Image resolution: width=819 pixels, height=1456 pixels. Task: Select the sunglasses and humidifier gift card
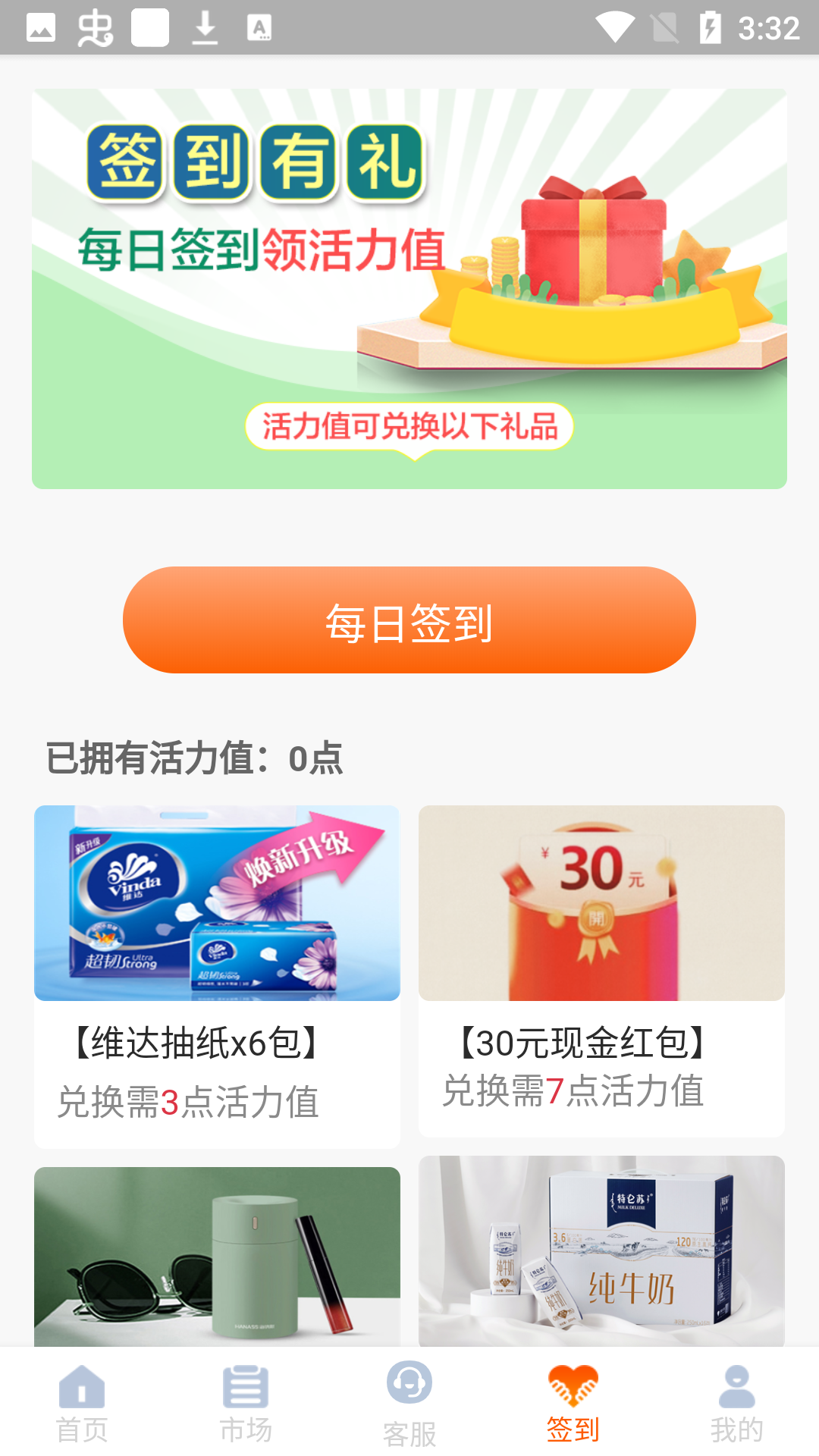(217, 1256)
